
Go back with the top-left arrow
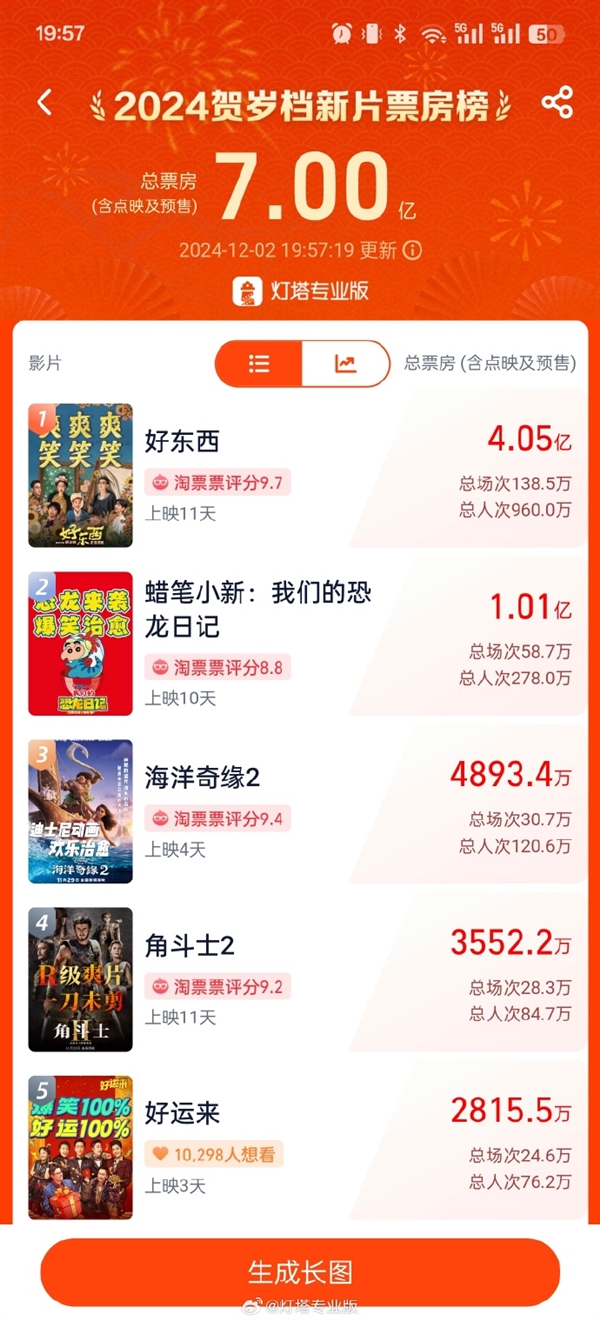tap(44, 103)
